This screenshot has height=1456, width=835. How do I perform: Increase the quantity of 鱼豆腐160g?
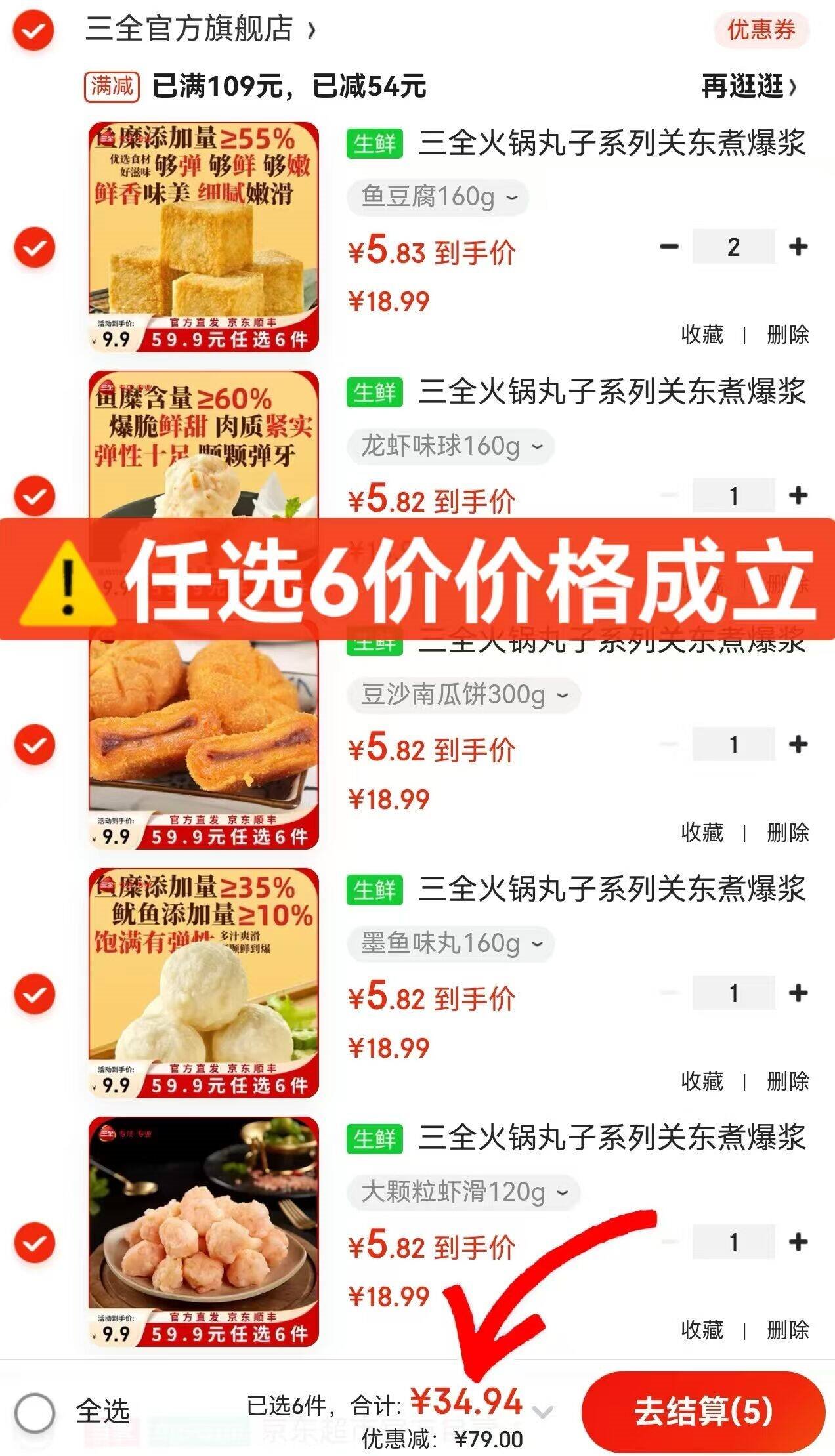coord(798,247)
